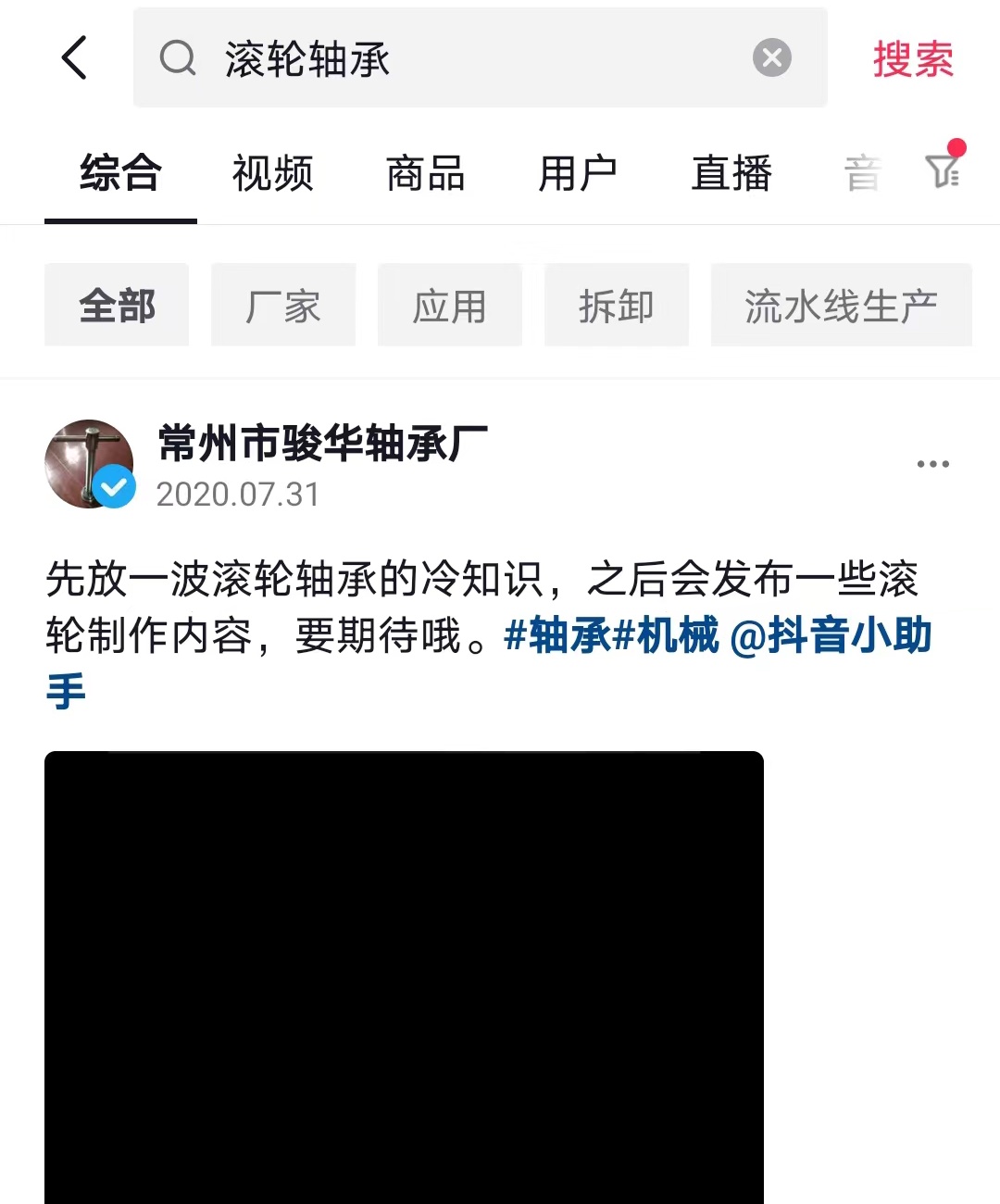Clear the search text with the X

[x=771, y=58]
